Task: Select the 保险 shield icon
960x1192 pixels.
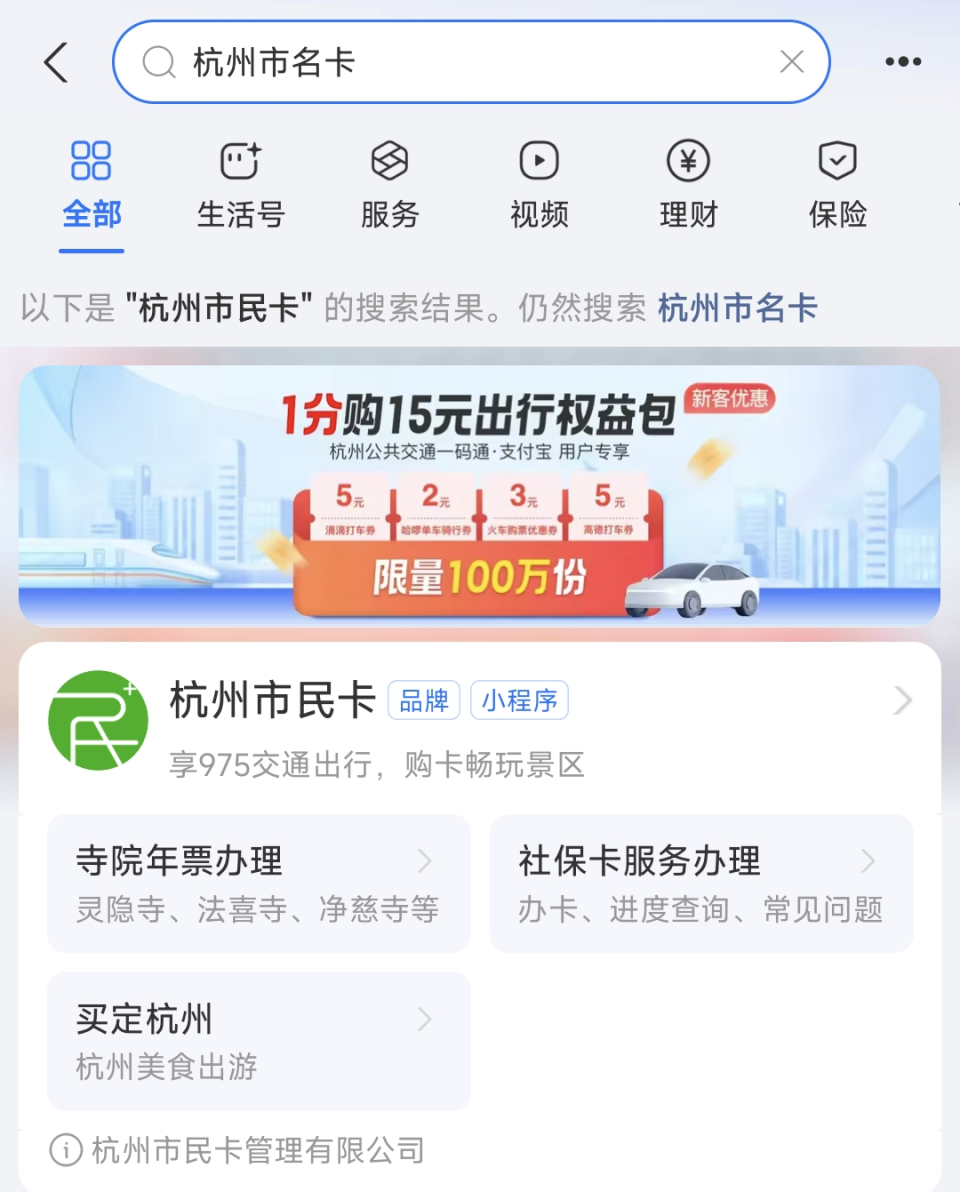Action: (x=837, y=160)
